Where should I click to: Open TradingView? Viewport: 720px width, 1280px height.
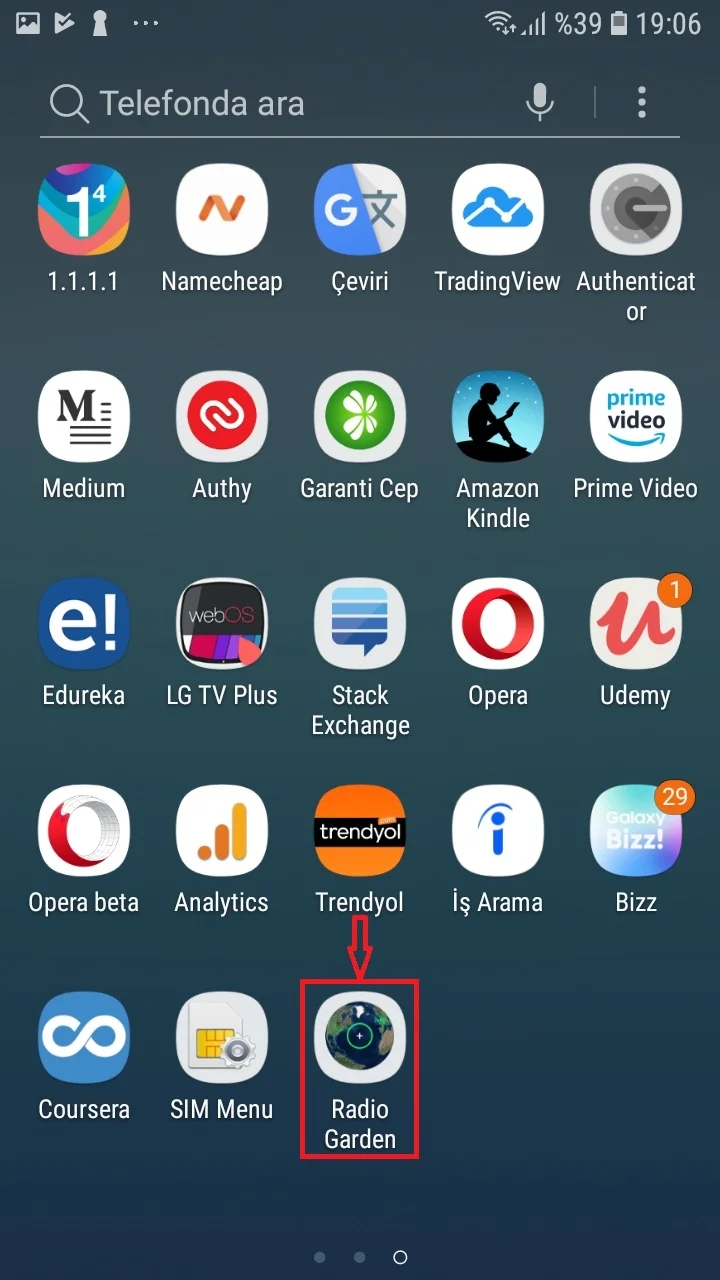coord(498,210)
